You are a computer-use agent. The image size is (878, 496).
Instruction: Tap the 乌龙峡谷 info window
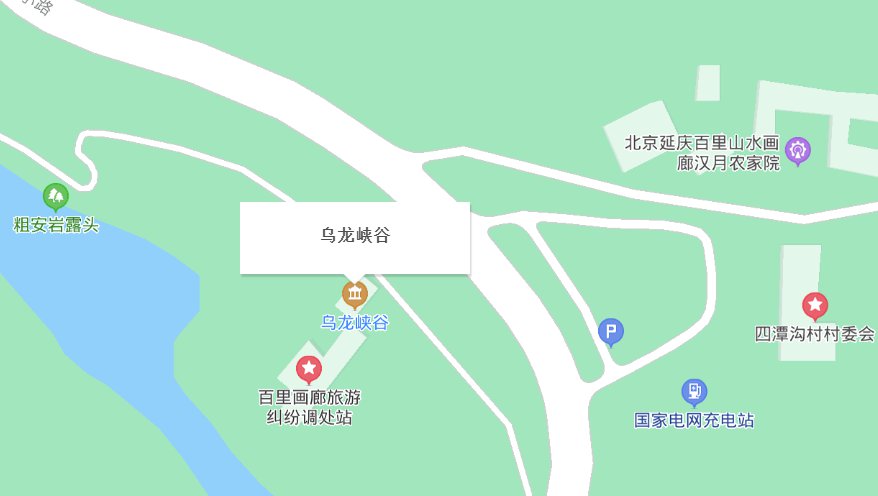tap(354, 237)
